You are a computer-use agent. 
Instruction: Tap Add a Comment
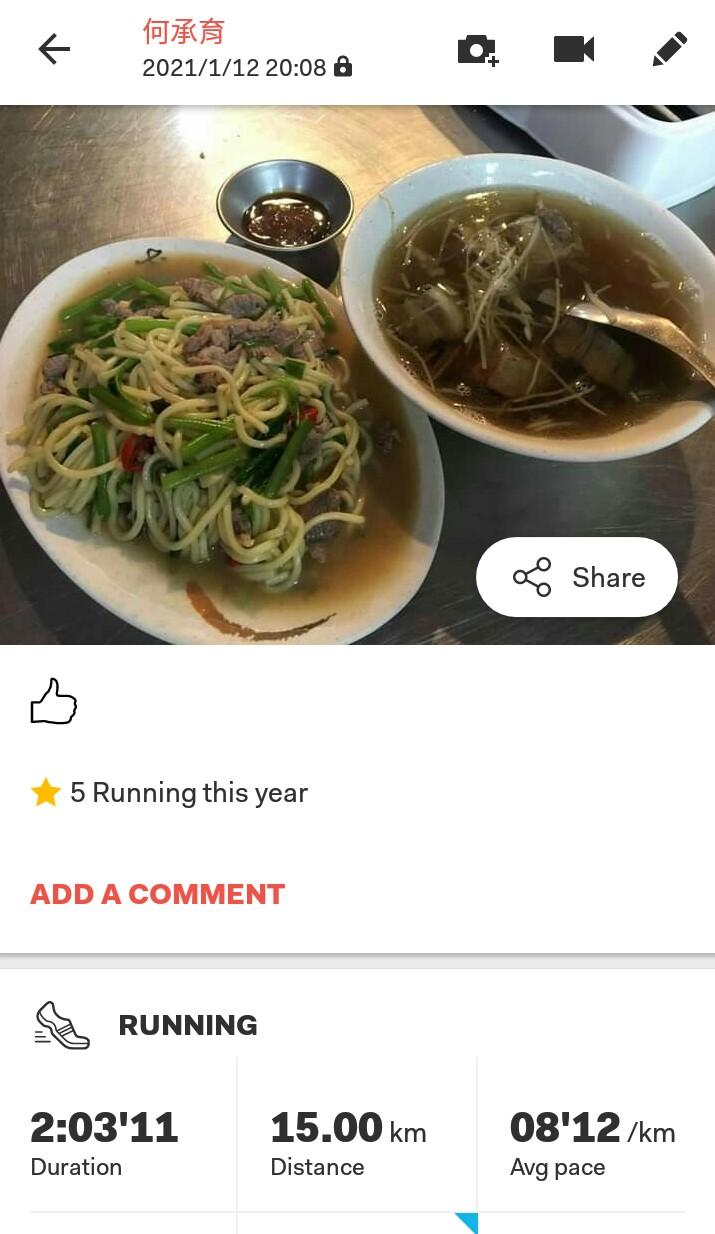[x=157, y=894]
